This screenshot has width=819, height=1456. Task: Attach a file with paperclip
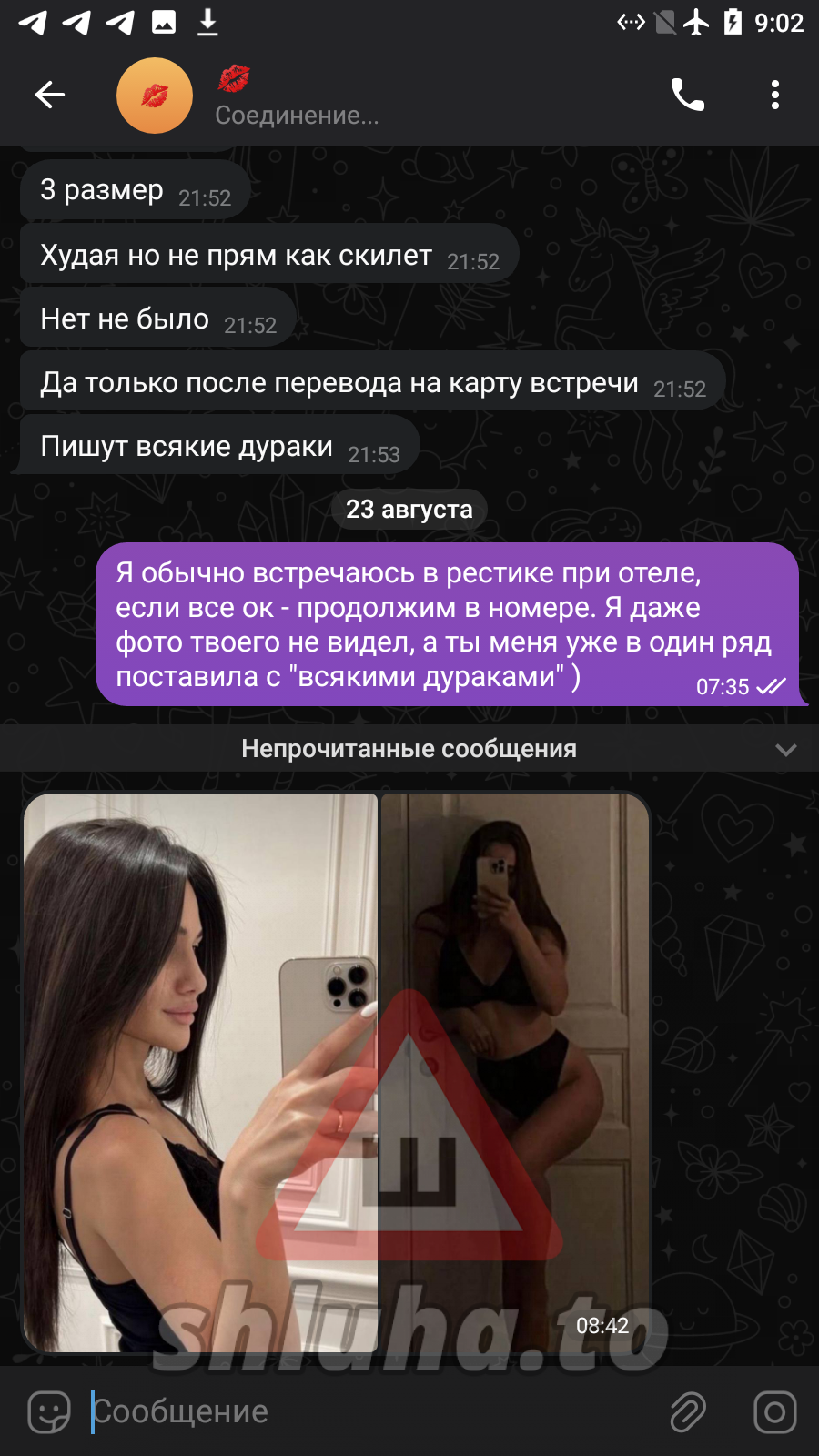click(x=688, y=1411)
